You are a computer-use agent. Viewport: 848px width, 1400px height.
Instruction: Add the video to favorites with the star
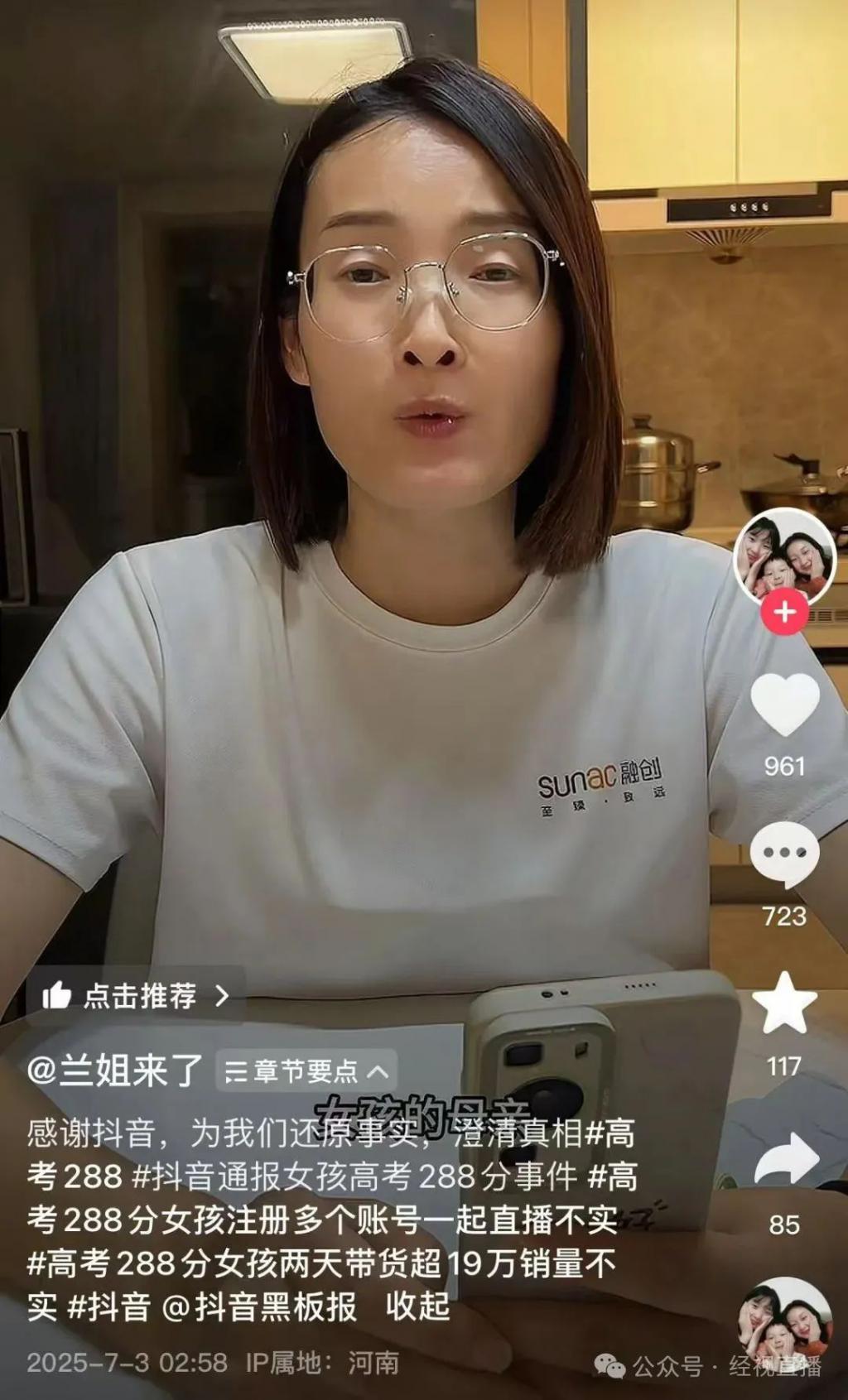point(784,1003)
